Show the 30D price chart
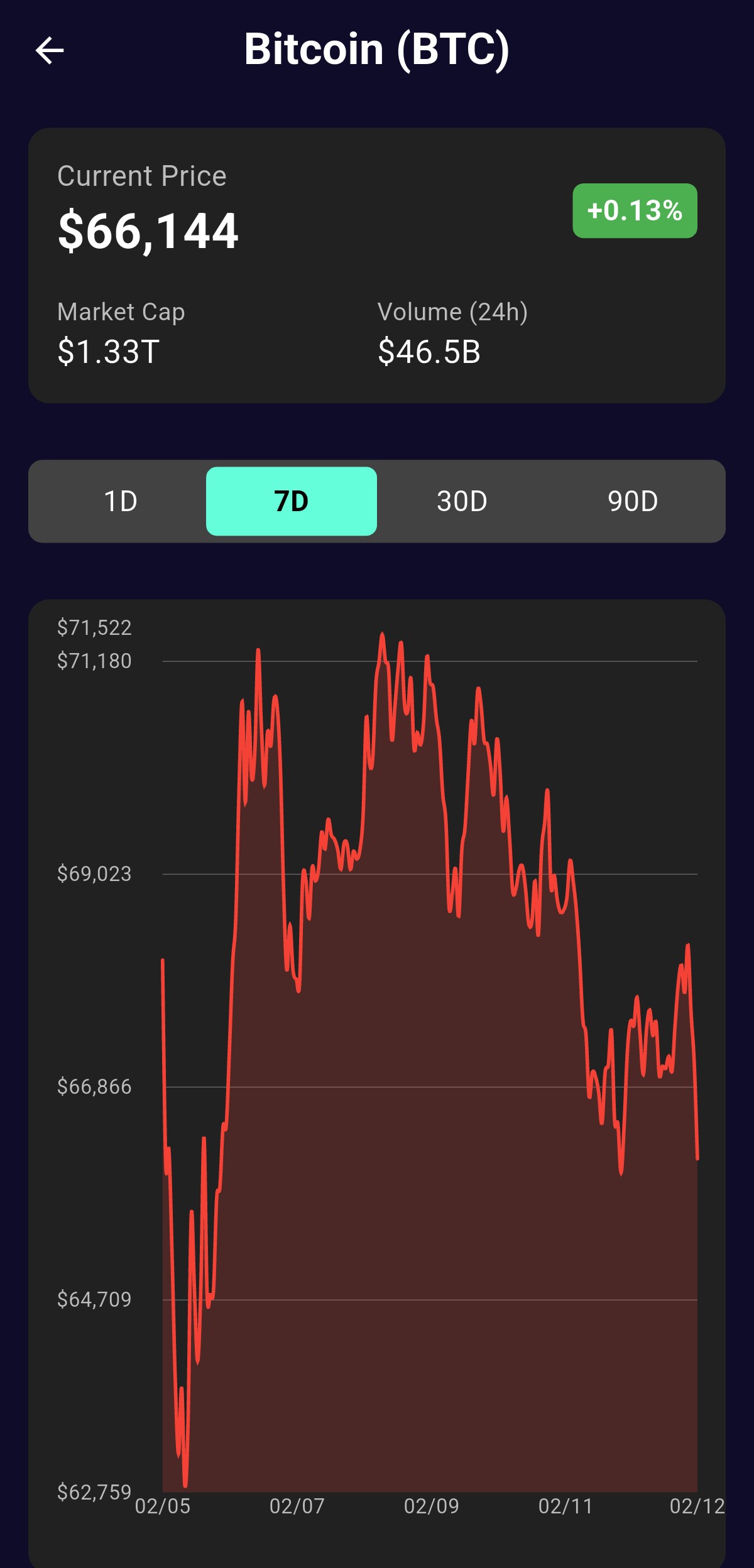 click(x=462, y=501)
